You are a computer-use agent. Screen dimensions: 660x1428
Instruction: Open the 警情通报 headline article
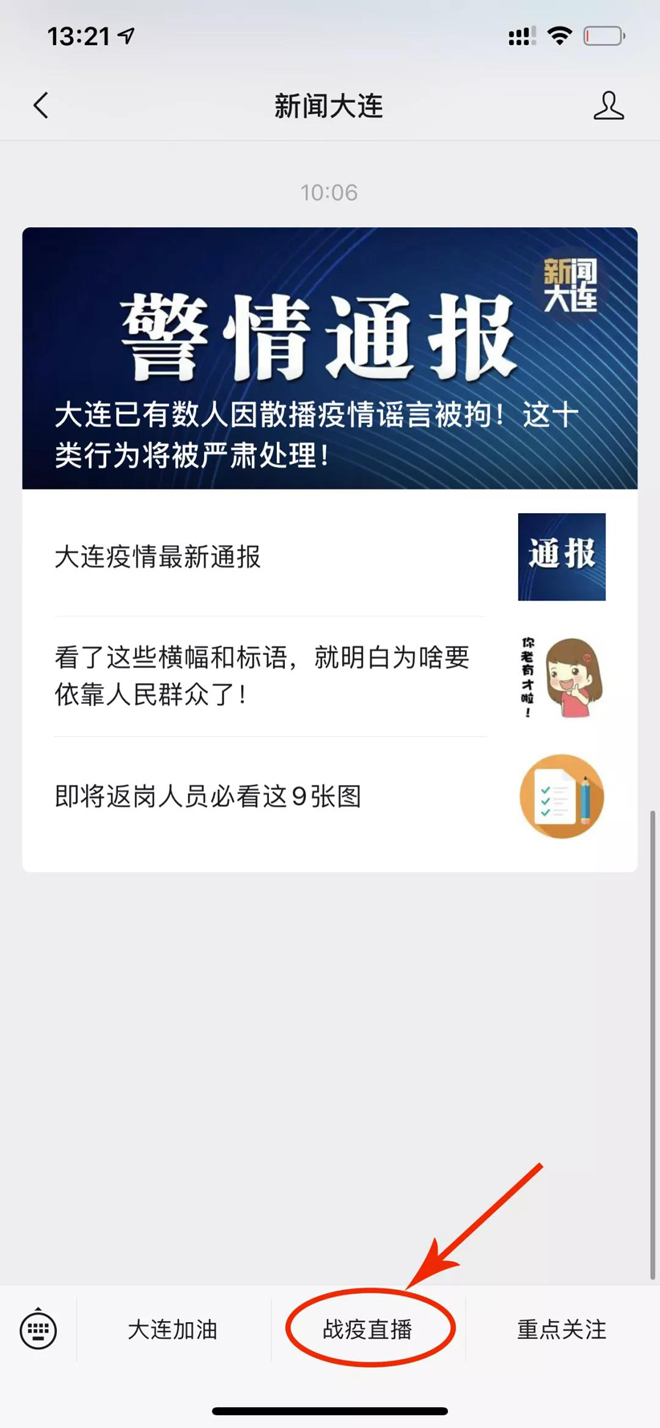coord(329,358)
